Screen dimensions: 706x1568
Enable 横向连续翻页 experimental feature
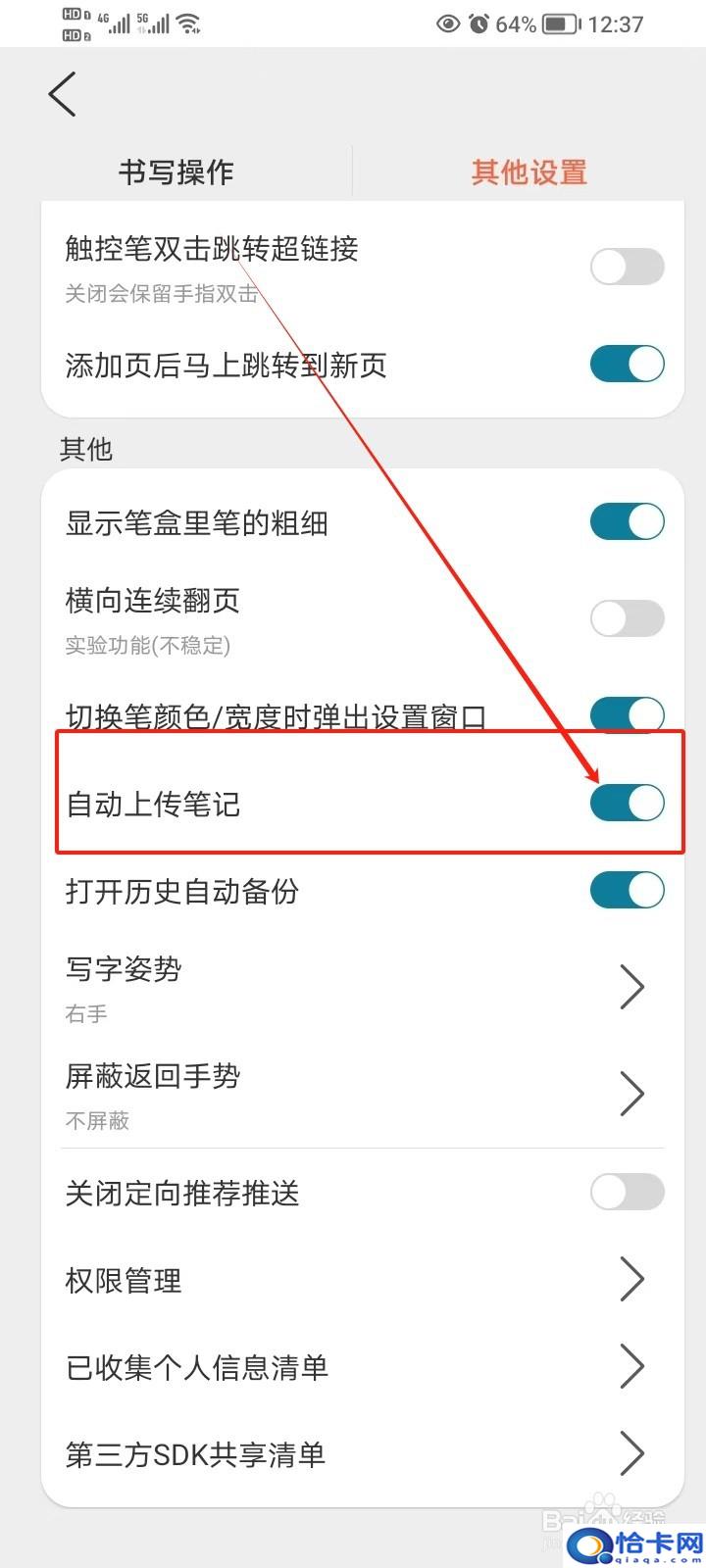click(x=628, y=618)
